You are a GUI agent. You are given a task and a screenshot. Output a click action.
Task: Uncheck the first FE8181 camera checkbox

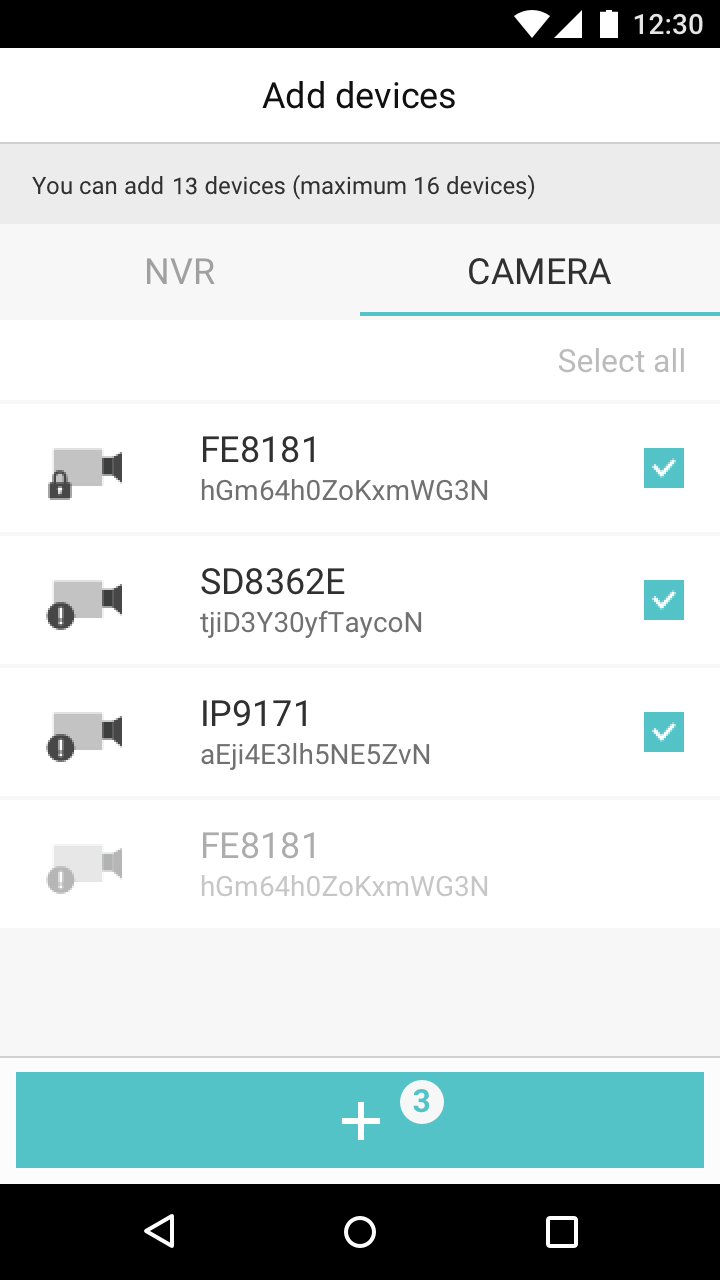point(663,468)
